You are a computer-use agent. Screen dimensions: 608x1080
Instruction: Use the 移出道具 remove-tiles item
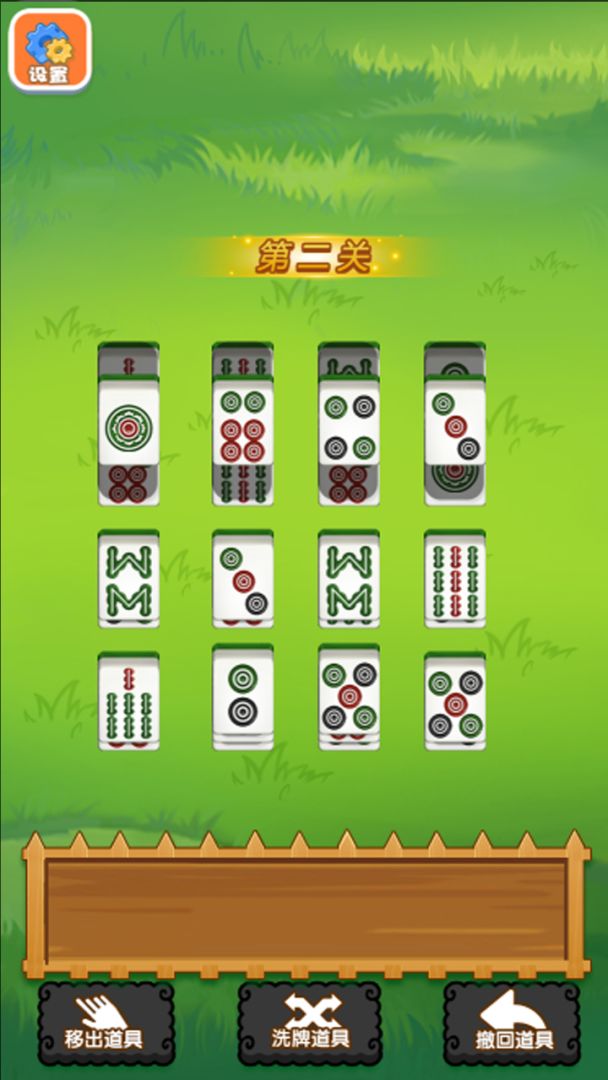pos(105,1022)
